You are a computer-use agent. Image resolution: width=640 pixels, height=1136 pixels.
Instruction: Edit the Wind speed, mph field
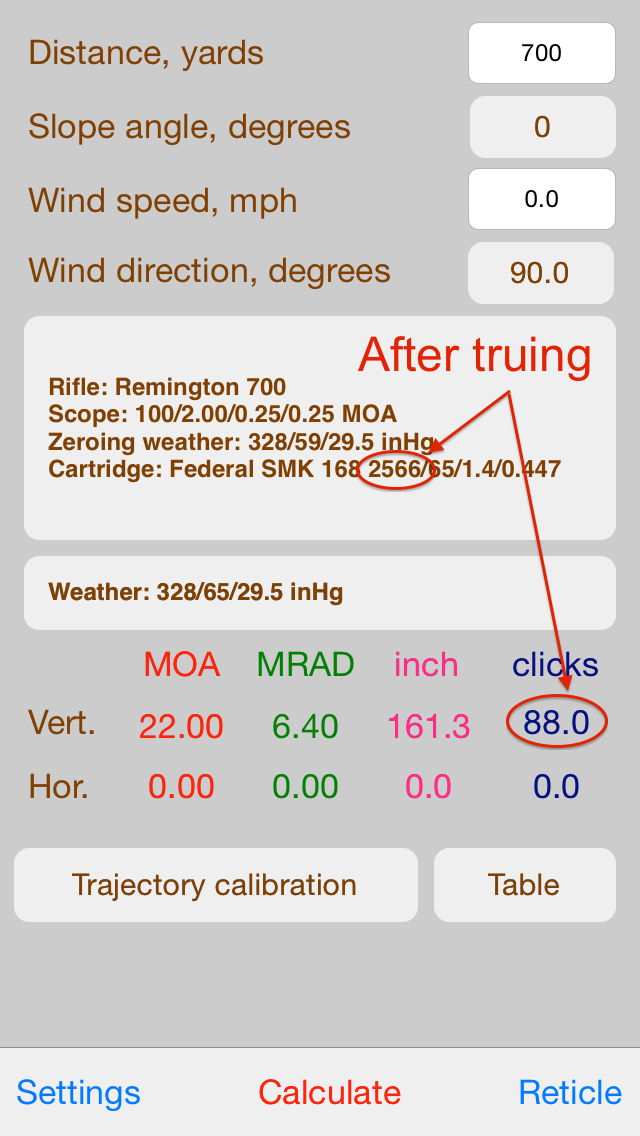click(541, 199)
